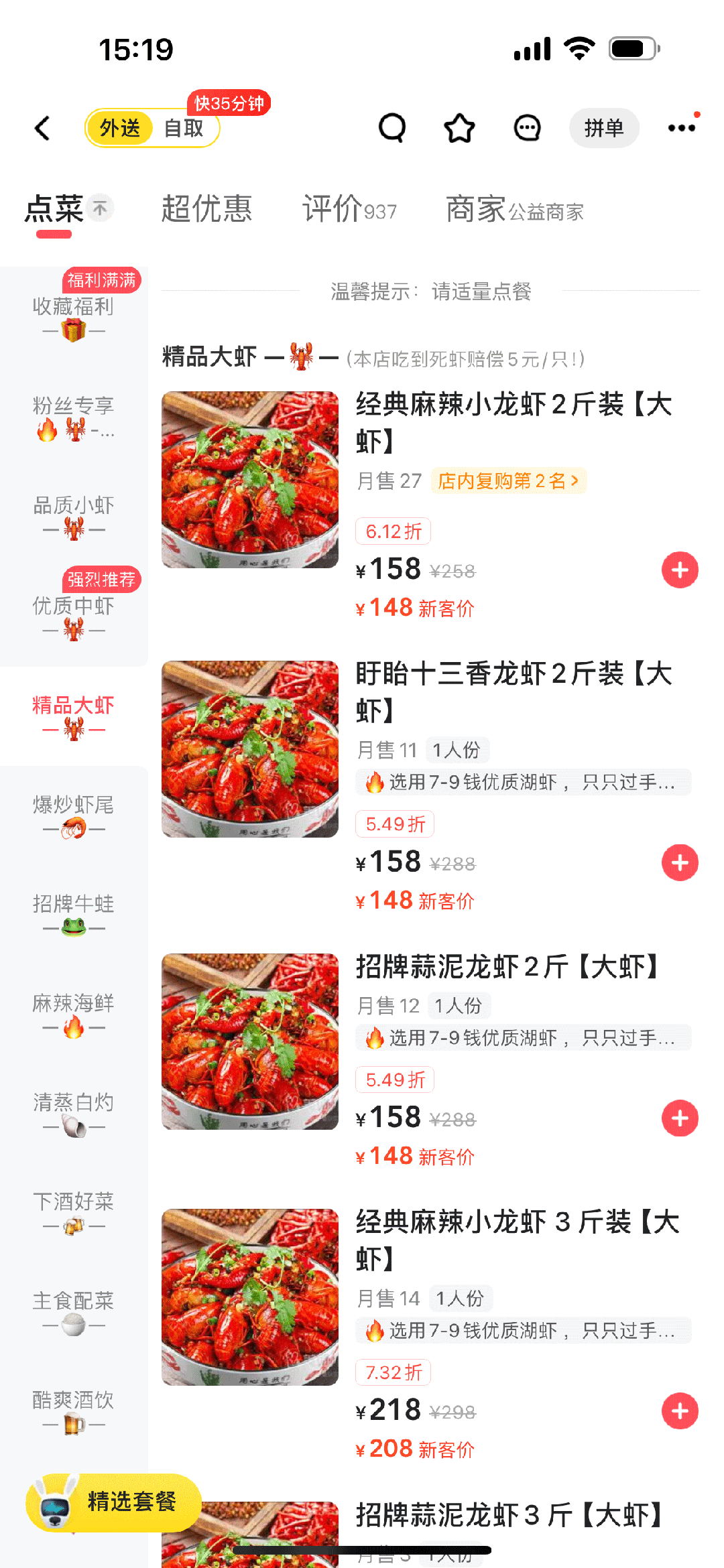This screenshot has height=1568, width=724.
Task: Open the three-dot overflow menu
Action: coord(682,128)
